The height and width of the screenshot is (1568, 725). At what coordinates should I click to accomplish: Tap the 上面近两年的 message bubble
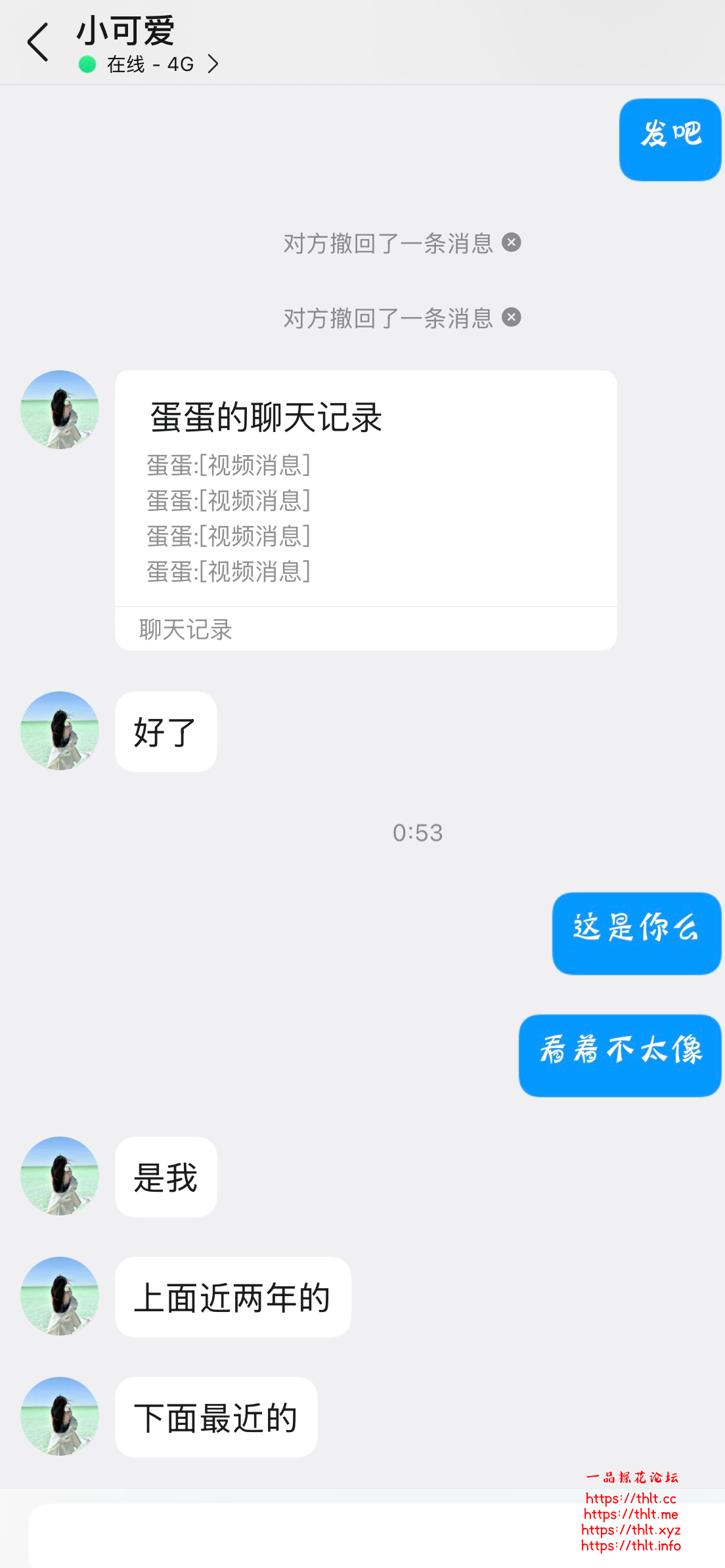click(x=232, y=1297)
